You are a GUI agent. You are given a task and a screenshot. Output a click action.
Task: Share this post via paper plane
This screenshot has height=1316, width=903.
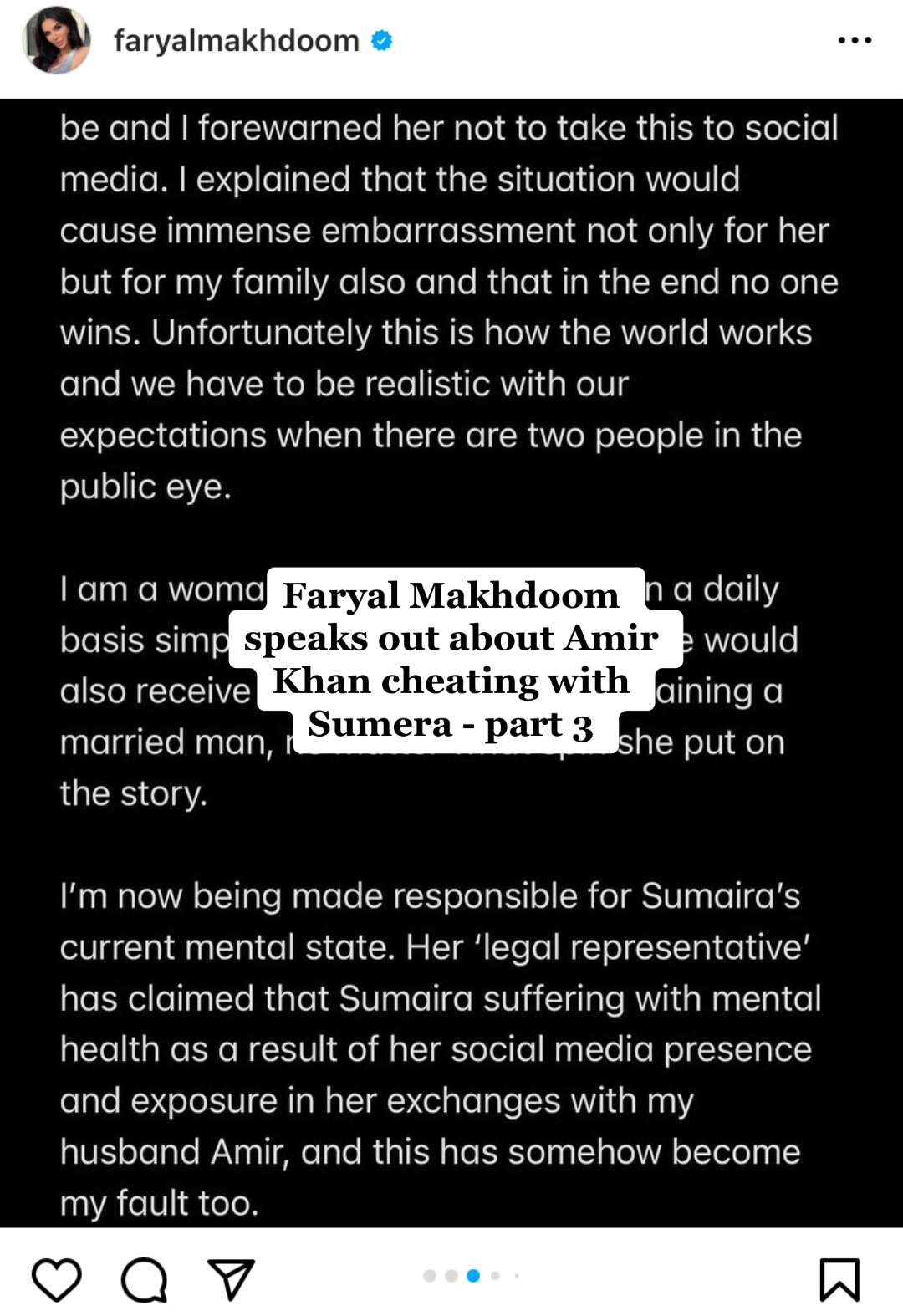[231, 1279]
